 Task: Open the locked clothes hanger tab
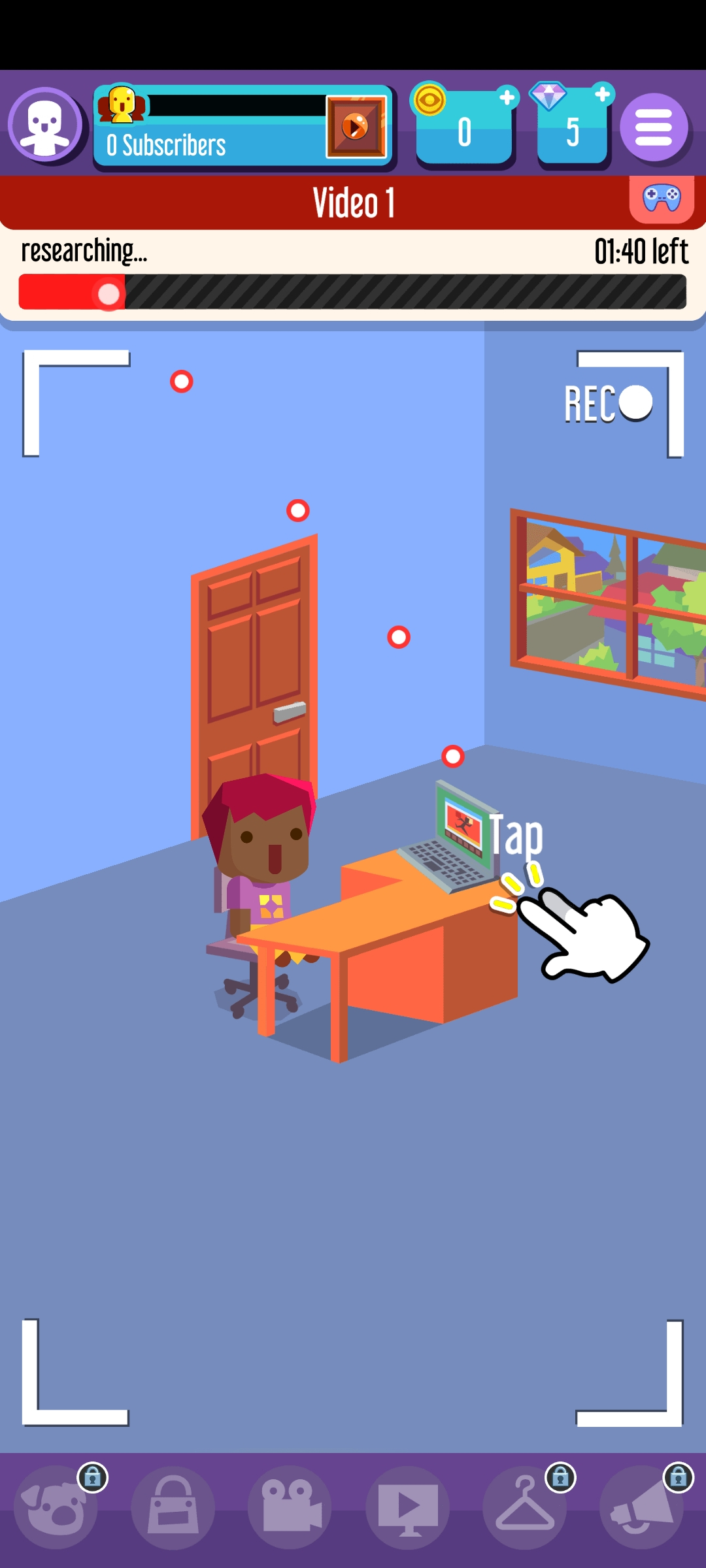pyautogui.click(x=524, y=1508)
